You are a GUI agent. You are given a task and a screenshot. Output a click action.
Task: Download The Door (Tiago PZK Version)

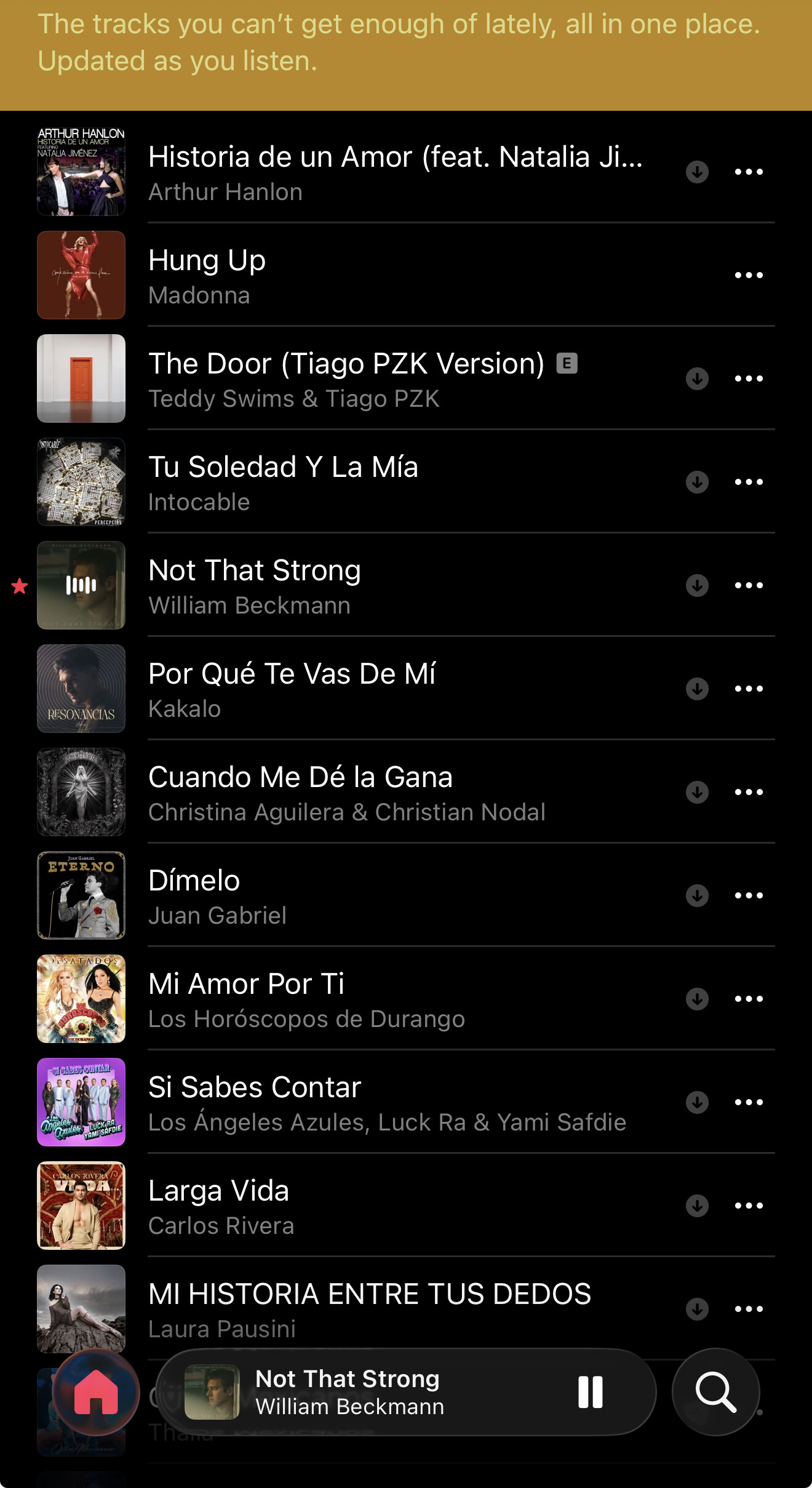pyautogui.click(x=697, y=378)
